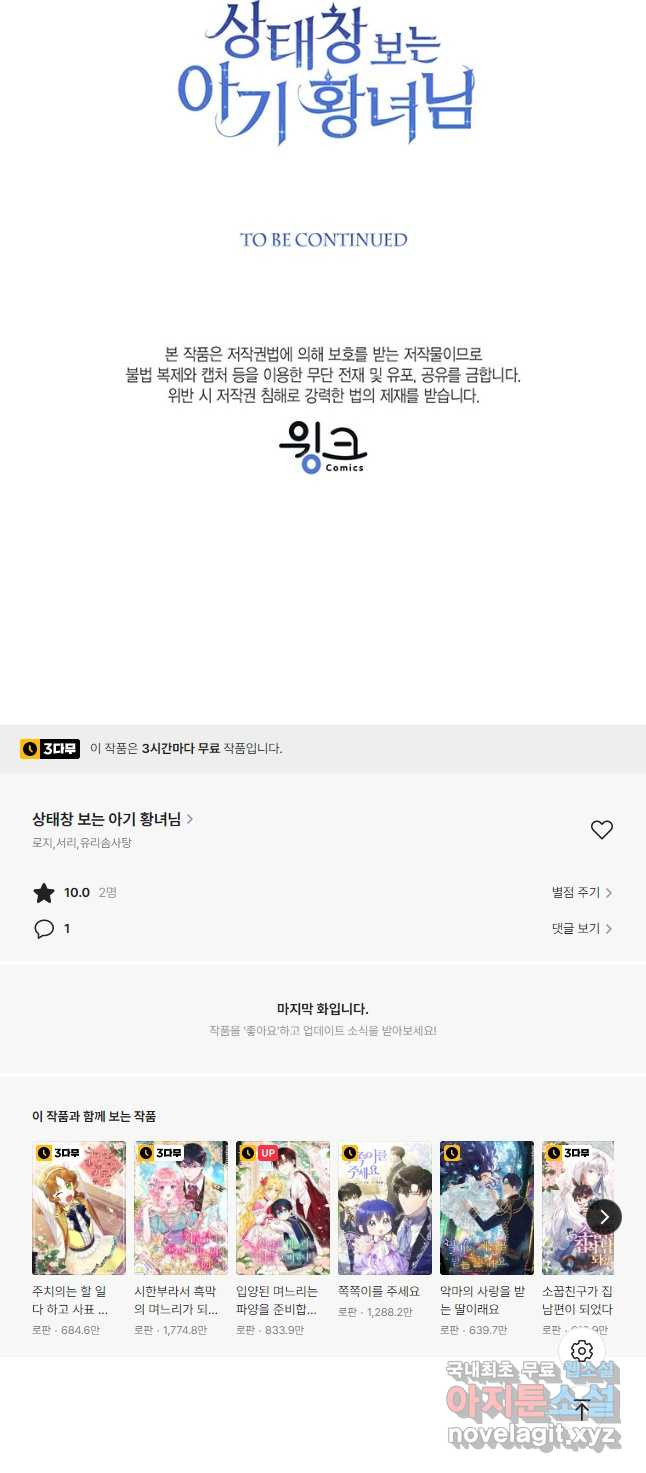Viewport: 646px width, 1473px height.
Task: Like this webtoon with the heart icon
Action: tap(601, 829)
